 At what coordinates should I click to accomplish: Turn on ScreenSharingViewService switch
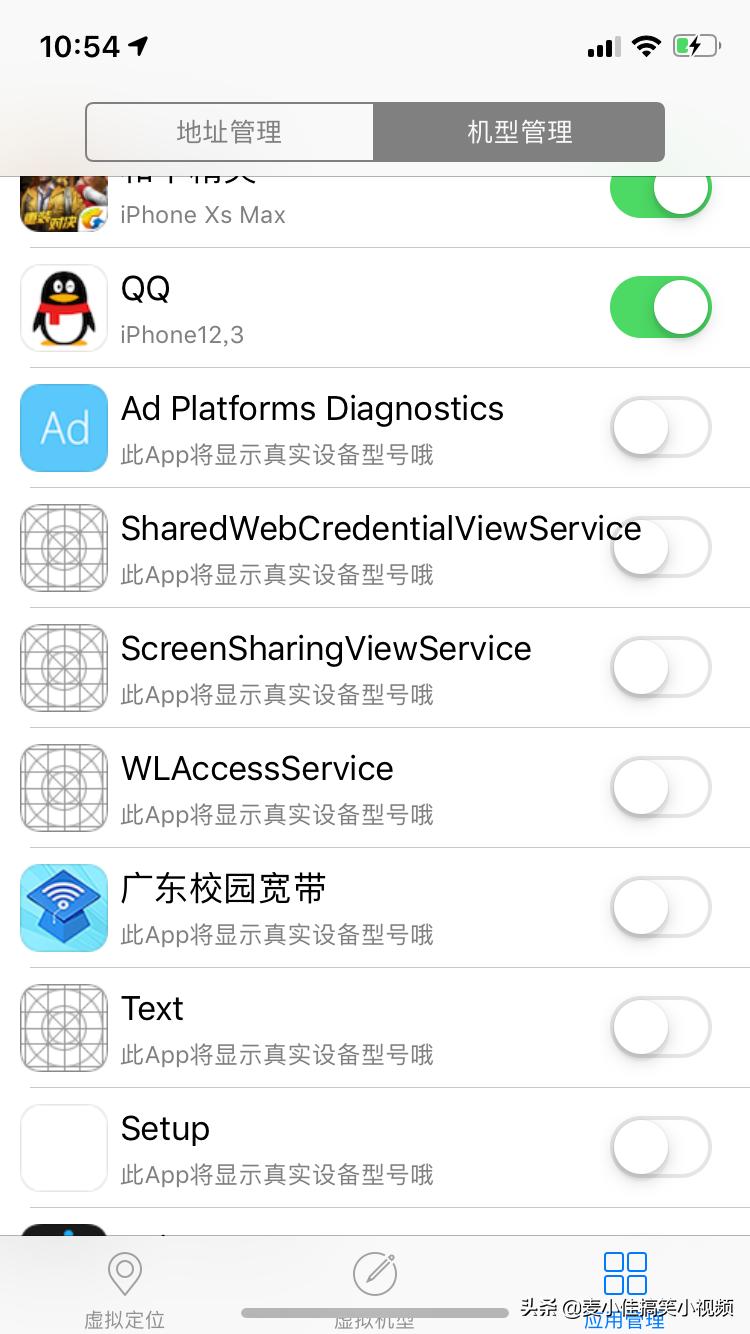(x=660, y=667)
